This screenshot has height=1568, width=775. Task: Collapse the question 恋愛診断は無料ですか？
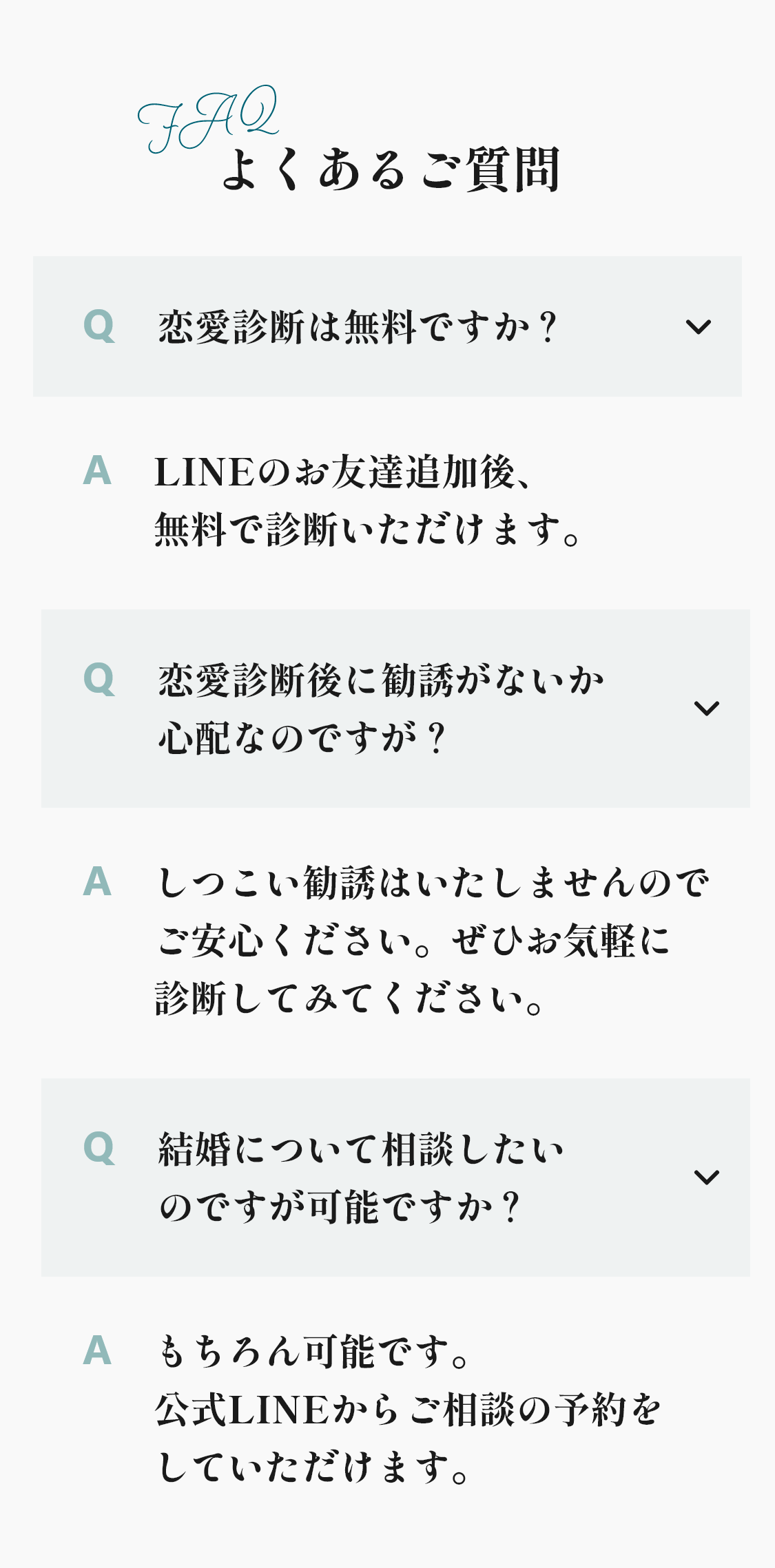click(698, 326)
